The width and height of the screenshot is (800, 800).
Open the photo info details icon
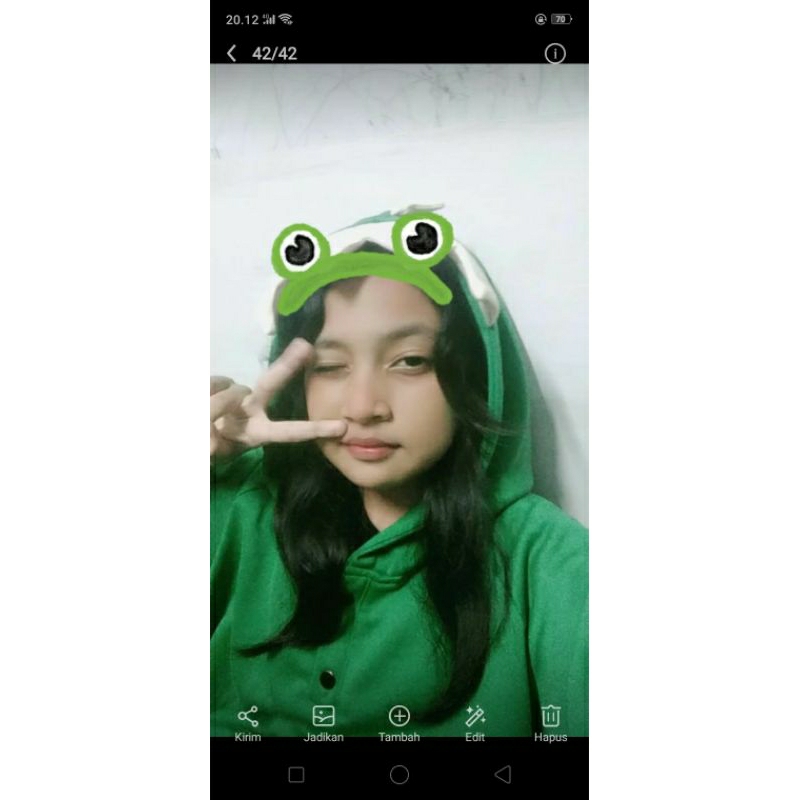555,53
